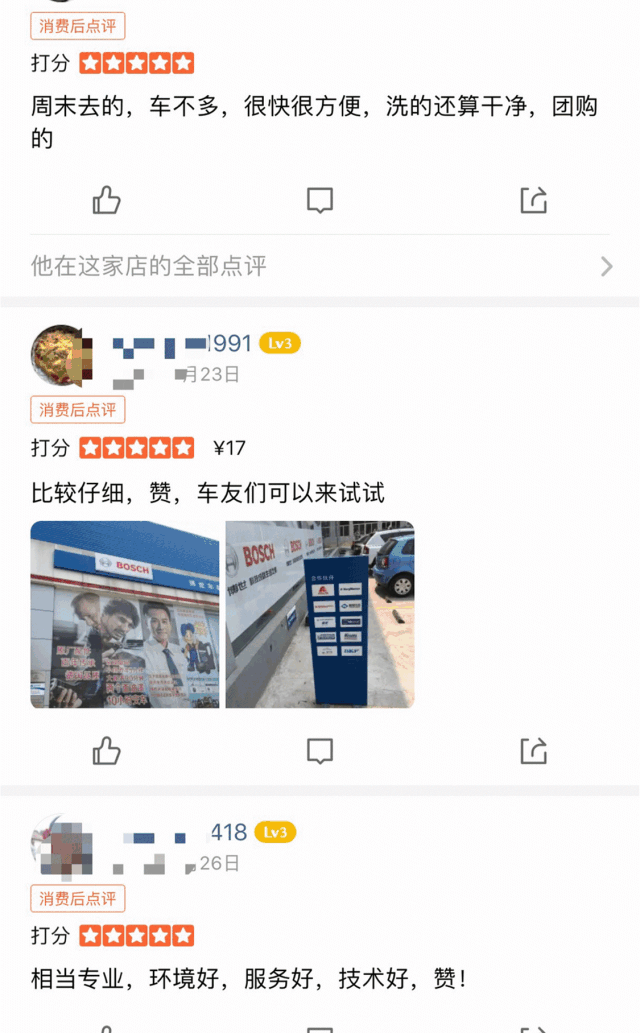Share the review 比较仔细，赞

click(x=534, y=750)
